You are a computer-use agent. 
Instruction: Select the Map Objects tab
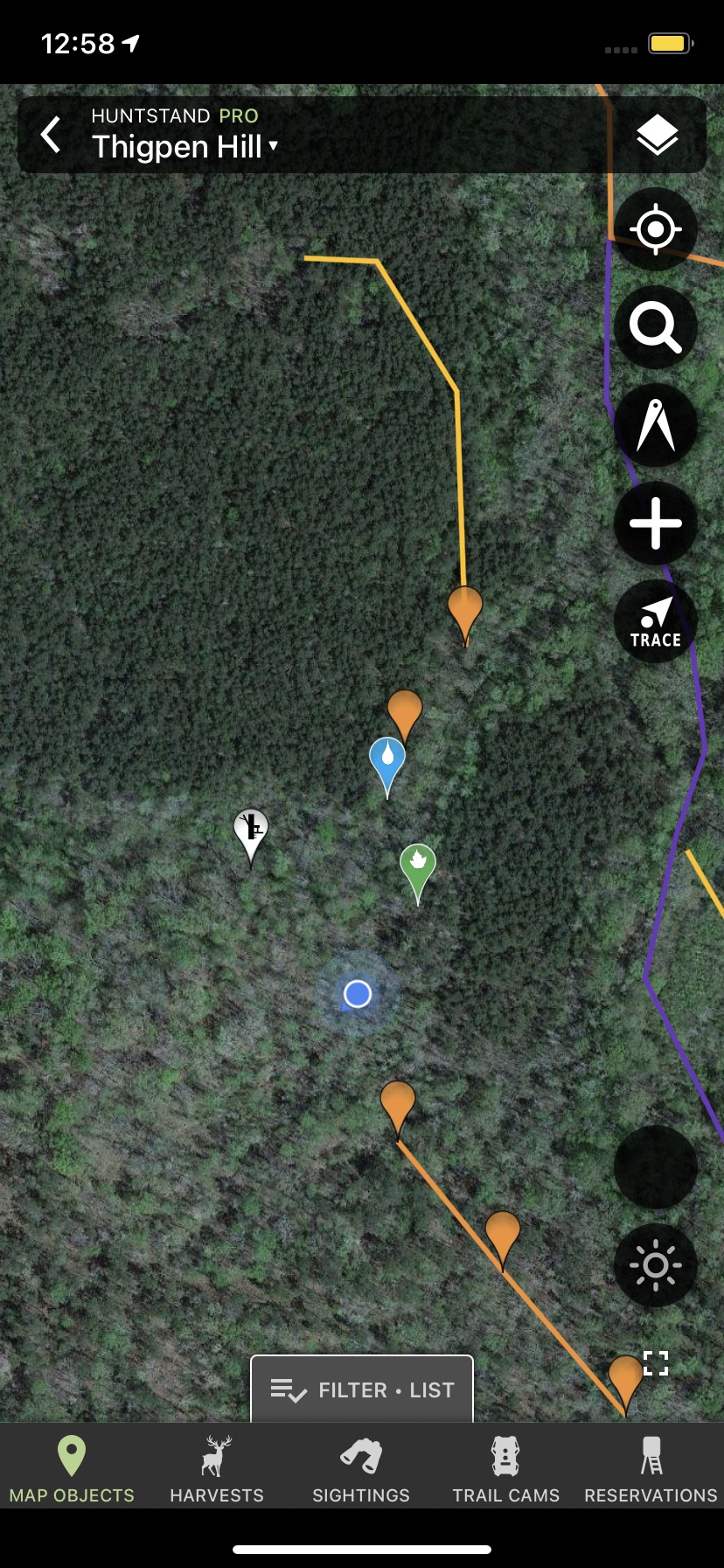(x=72, y=1469)
